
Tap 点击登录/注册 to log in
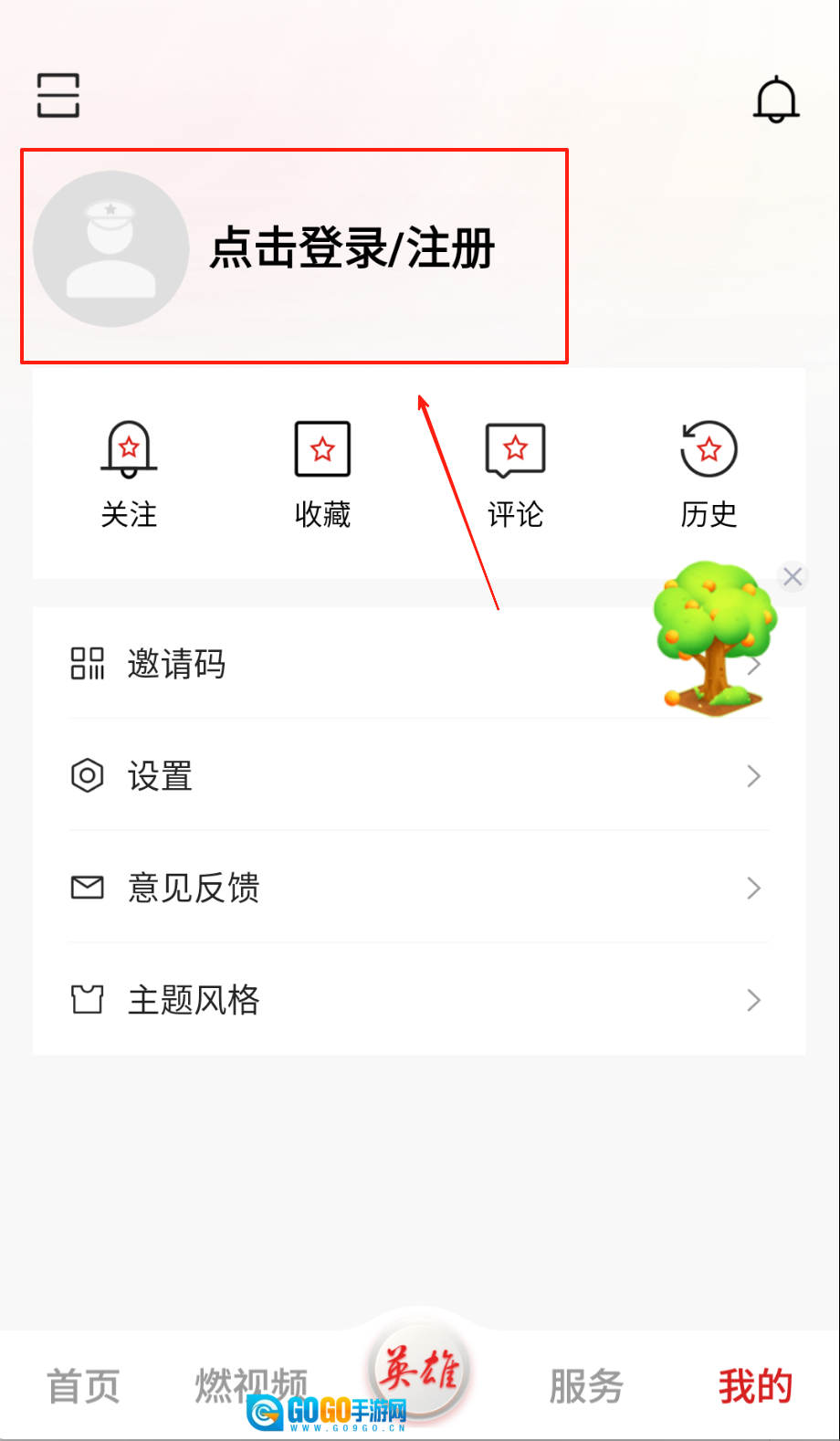click(x=352, y=248)
